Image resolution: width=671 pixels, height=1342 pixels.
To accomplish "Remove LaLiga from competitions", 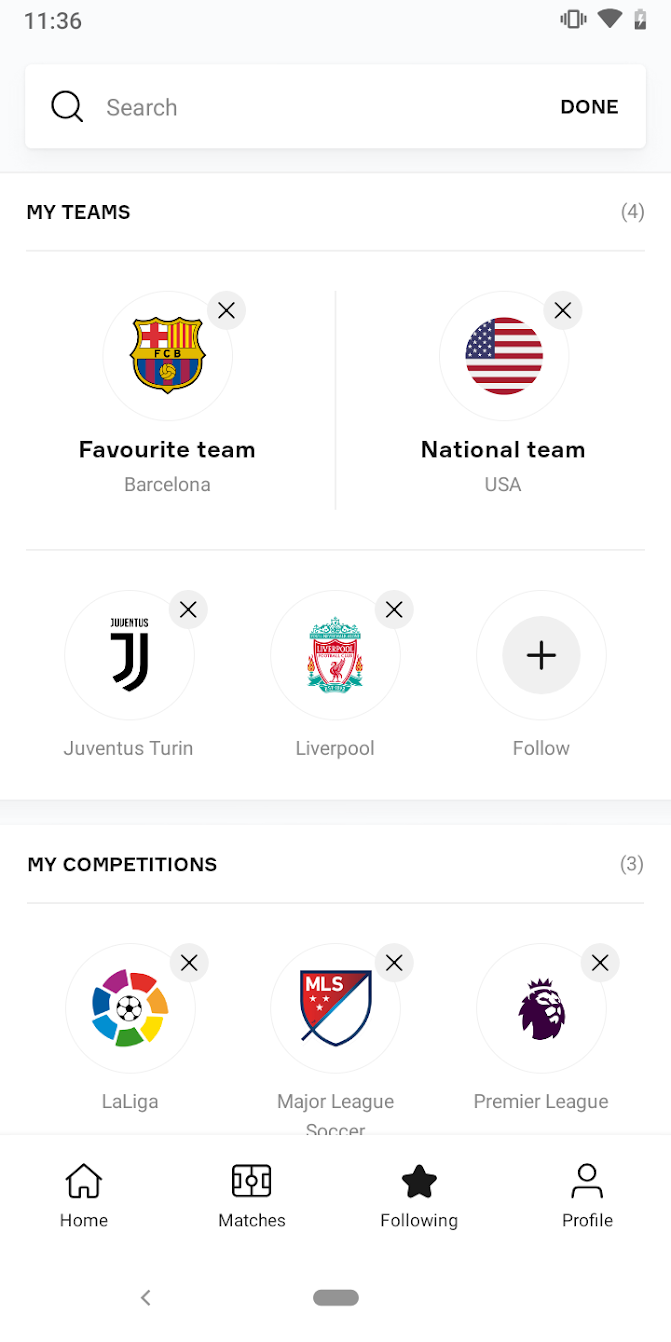I will [x=189, y=962].
